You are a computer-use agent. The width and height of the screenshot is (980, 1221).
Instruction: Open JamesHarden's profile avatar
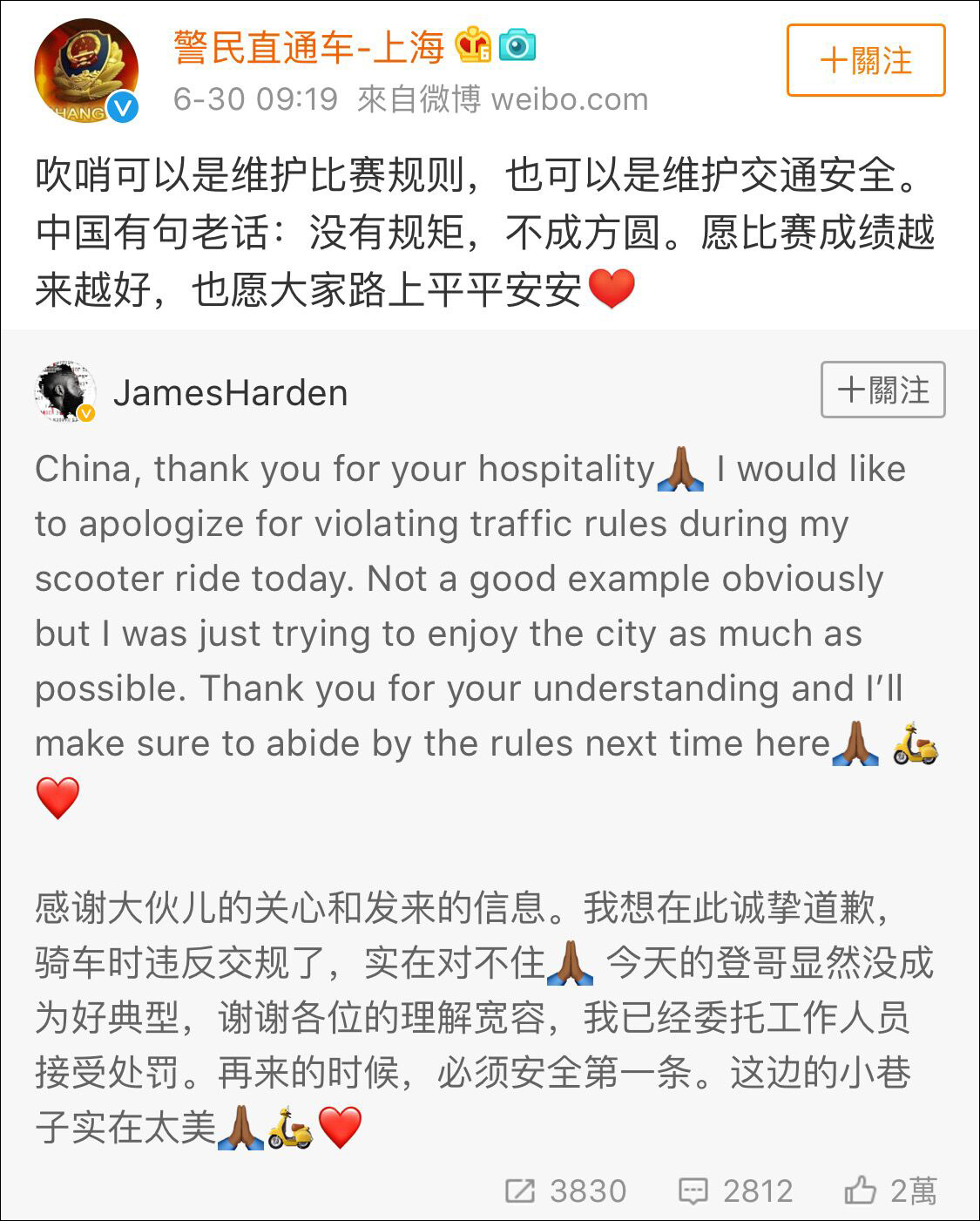click(x=64, y=391)
